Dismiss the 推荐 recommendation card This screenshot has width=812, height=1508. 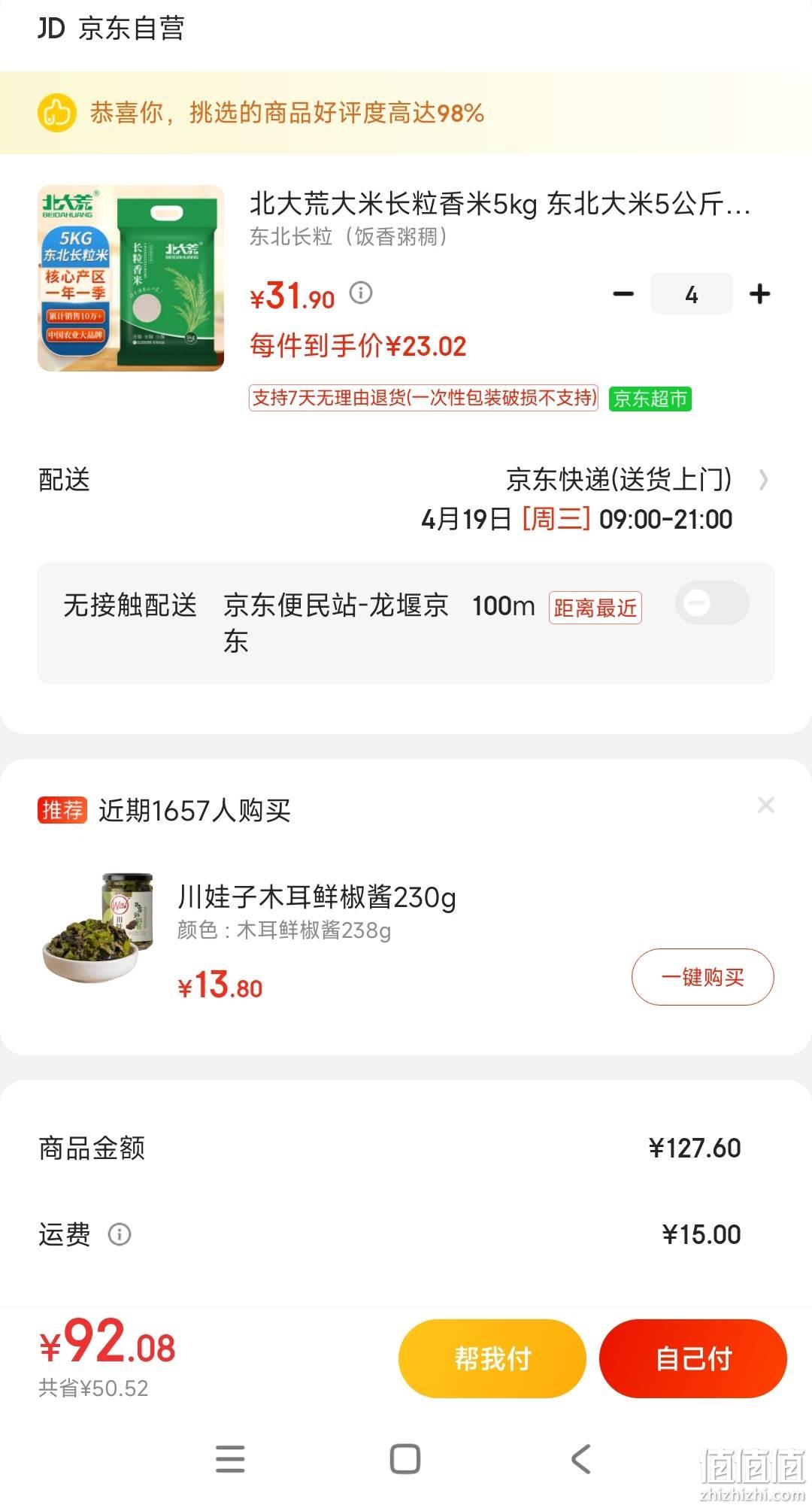click(x=766, y=805)
